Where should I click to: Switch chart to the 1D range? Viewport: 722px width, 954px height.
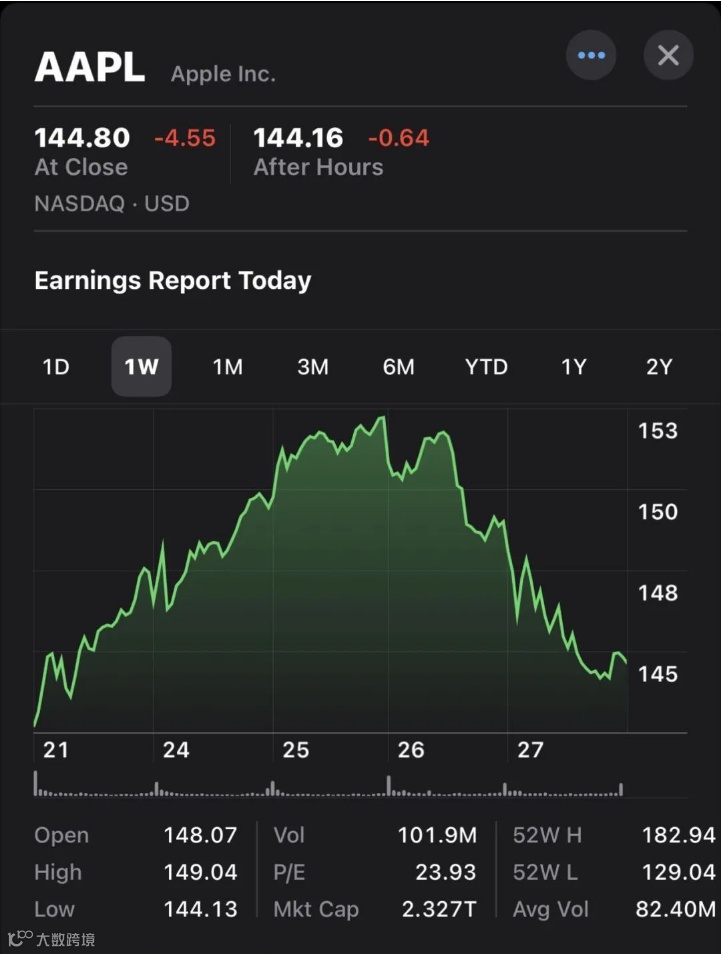point(56,367)
